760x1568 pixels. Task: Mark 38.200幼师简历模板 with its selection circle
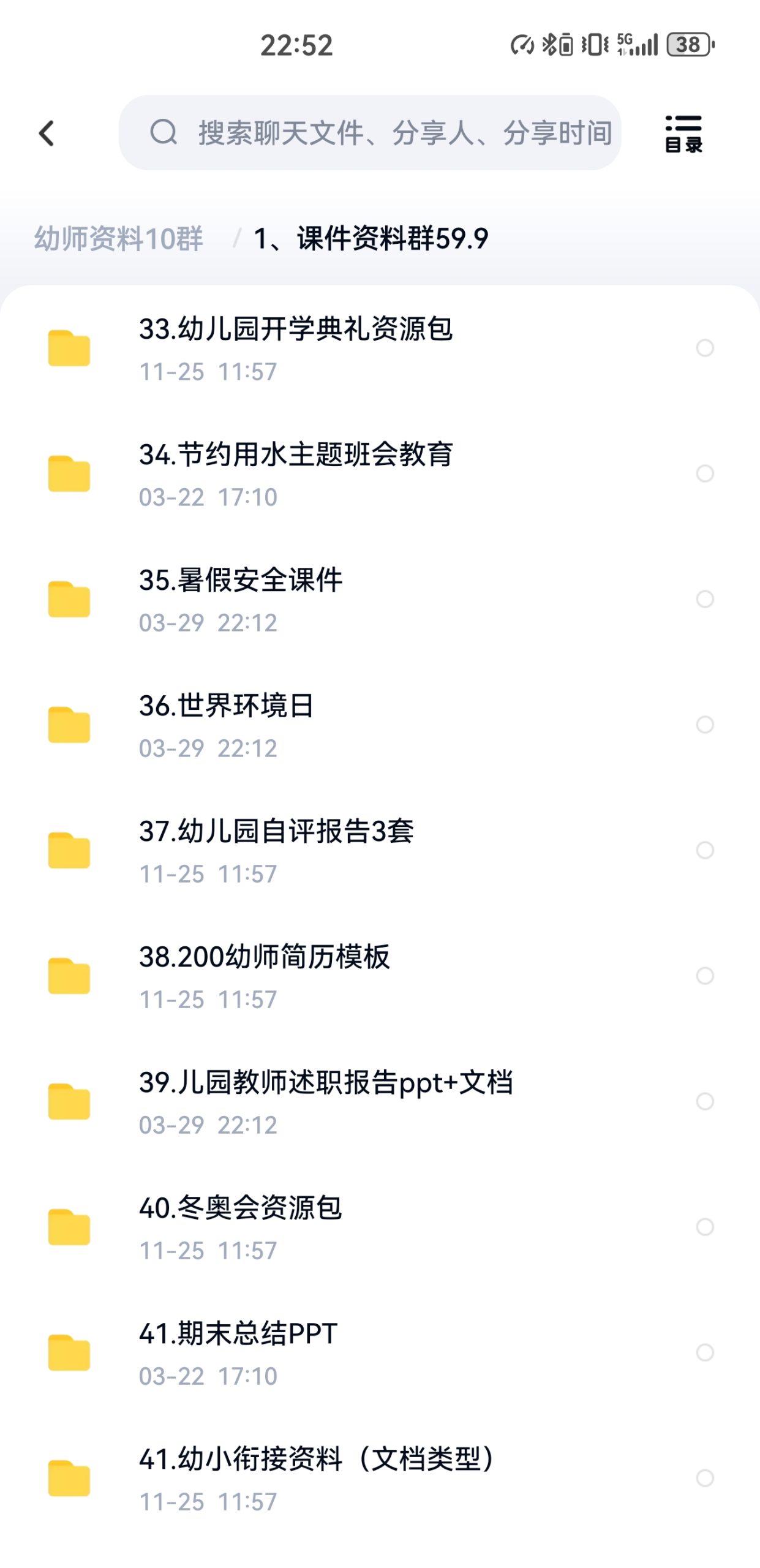pos(705,976)
